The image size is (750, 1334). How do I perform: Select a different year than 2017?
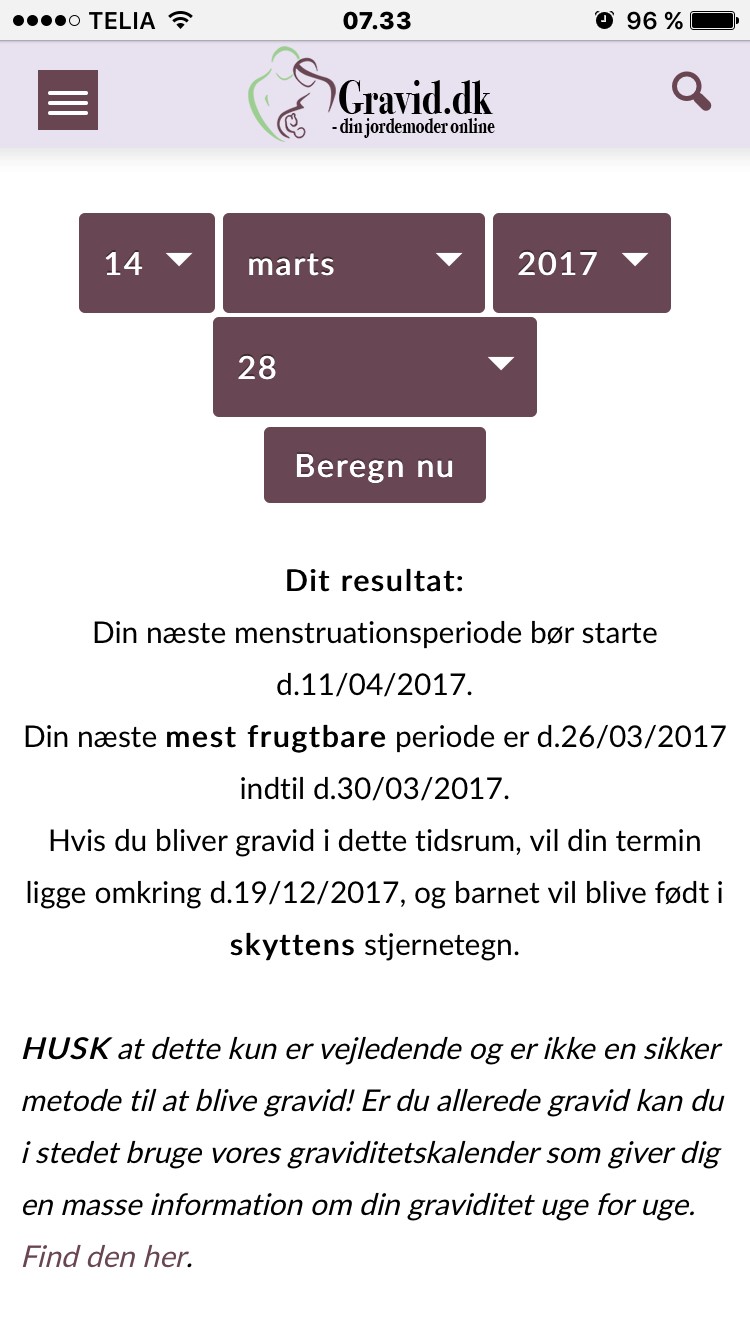pos(582,263)
